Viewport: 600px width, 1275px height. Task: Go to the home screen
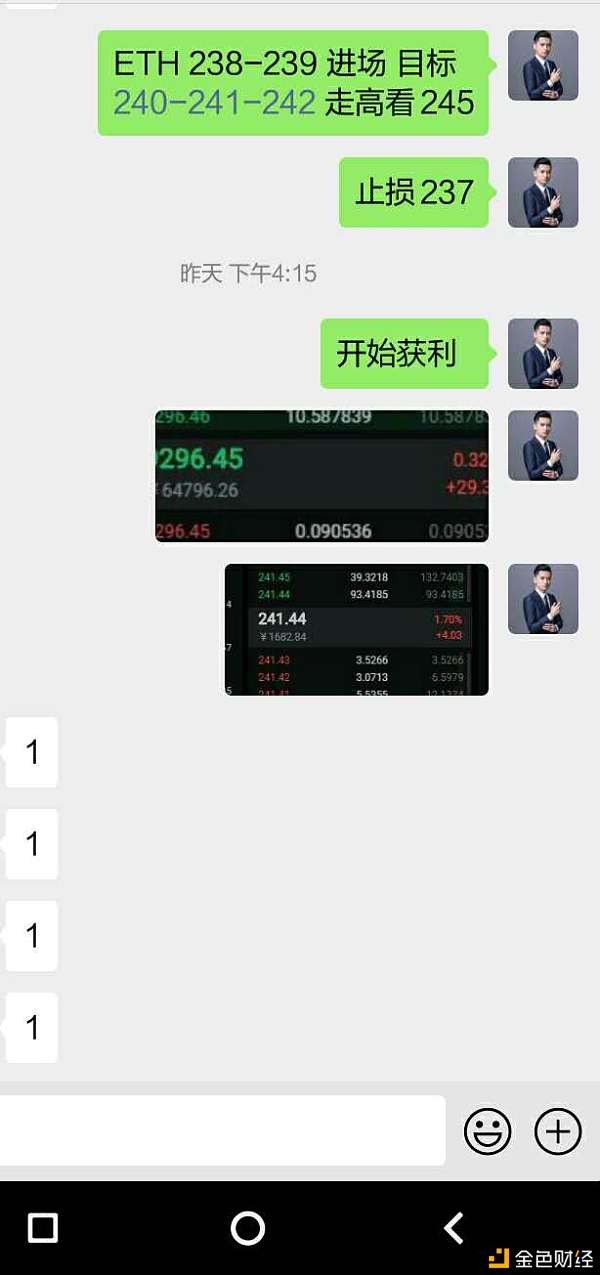[247, 1227]
